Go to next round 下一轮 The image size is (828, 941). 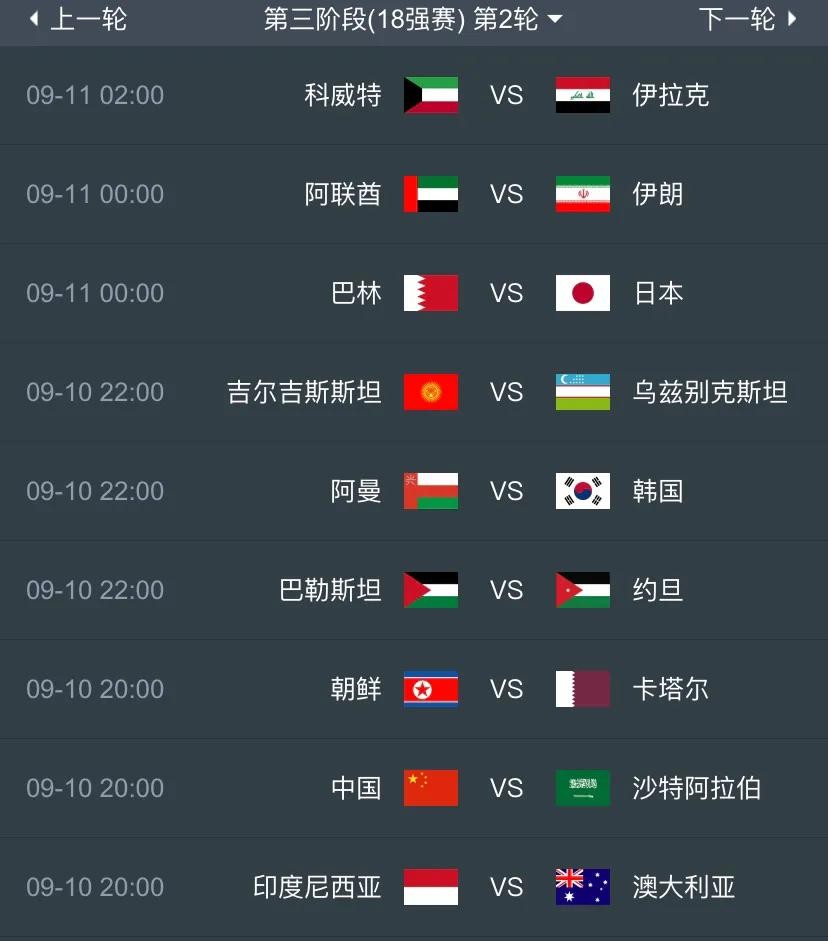pos(747,19)
